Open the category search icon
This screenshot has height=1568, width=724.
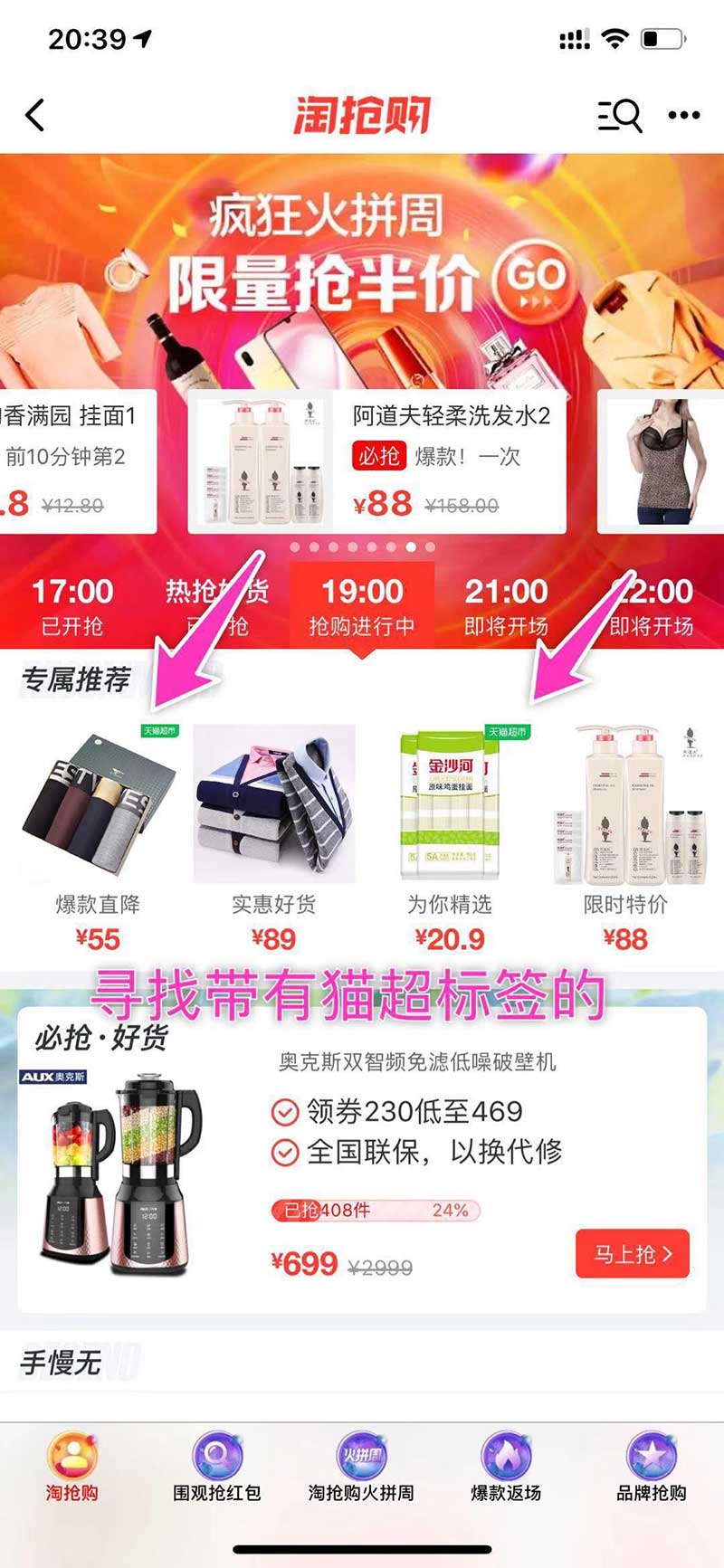620,115
